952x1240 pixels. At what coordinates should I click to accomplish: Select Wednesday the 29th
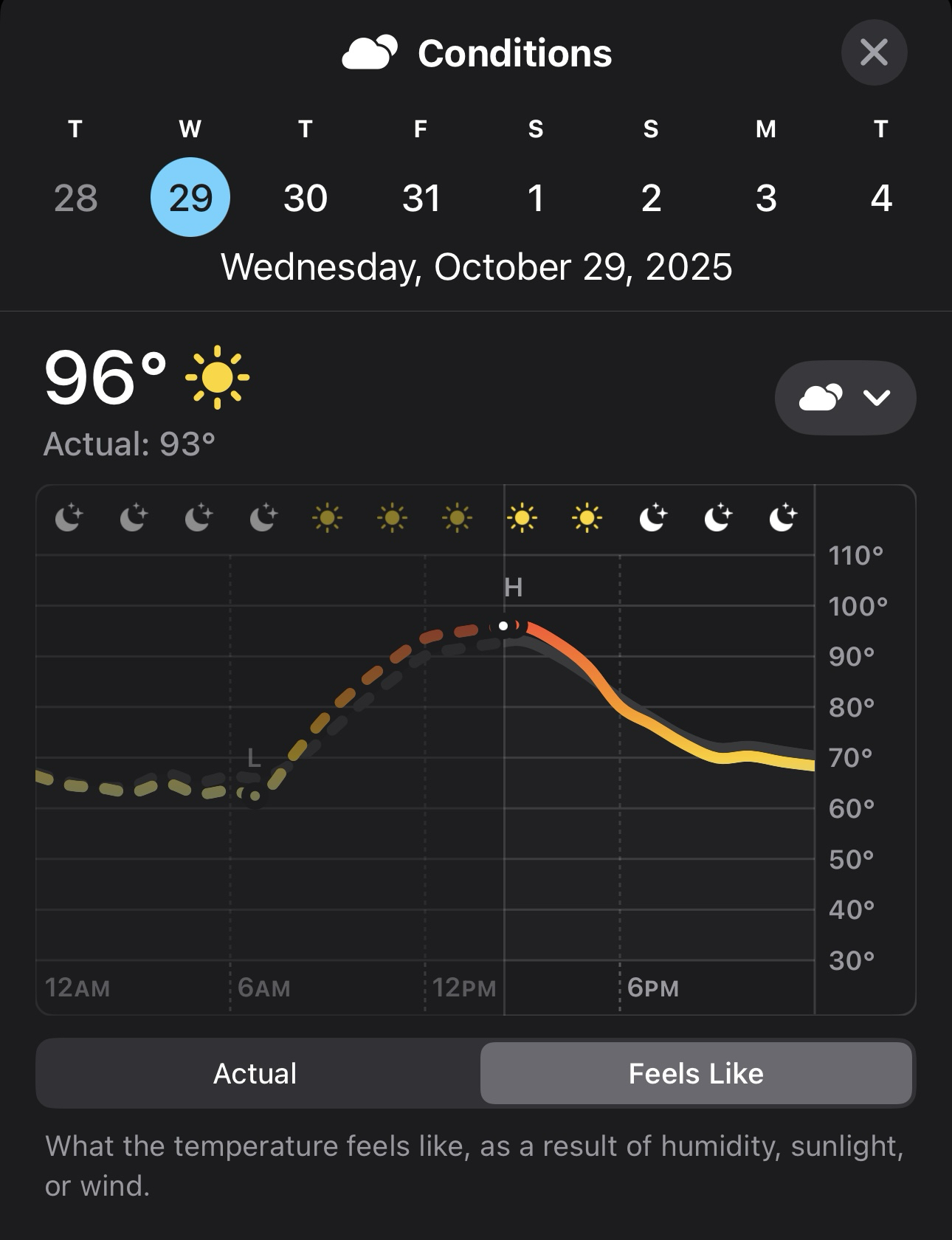click(190, 198)
